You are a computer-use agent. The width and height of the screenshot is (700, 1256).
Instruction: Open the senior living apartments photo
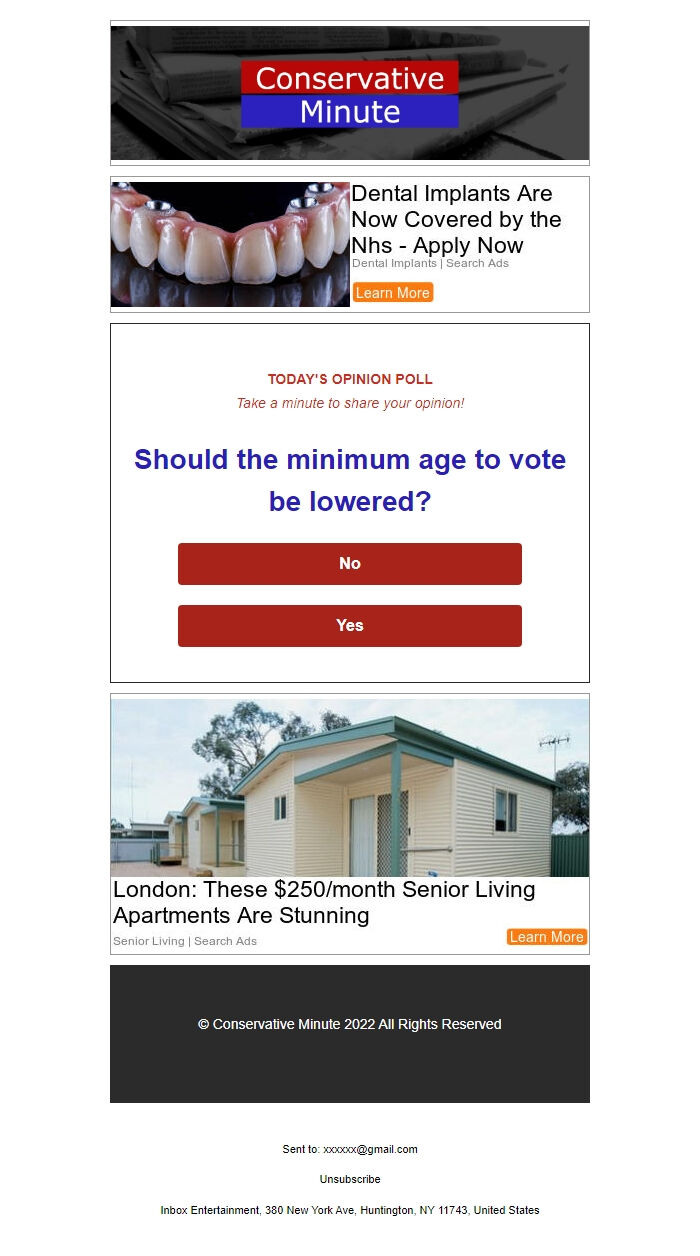tap(349, 787)
